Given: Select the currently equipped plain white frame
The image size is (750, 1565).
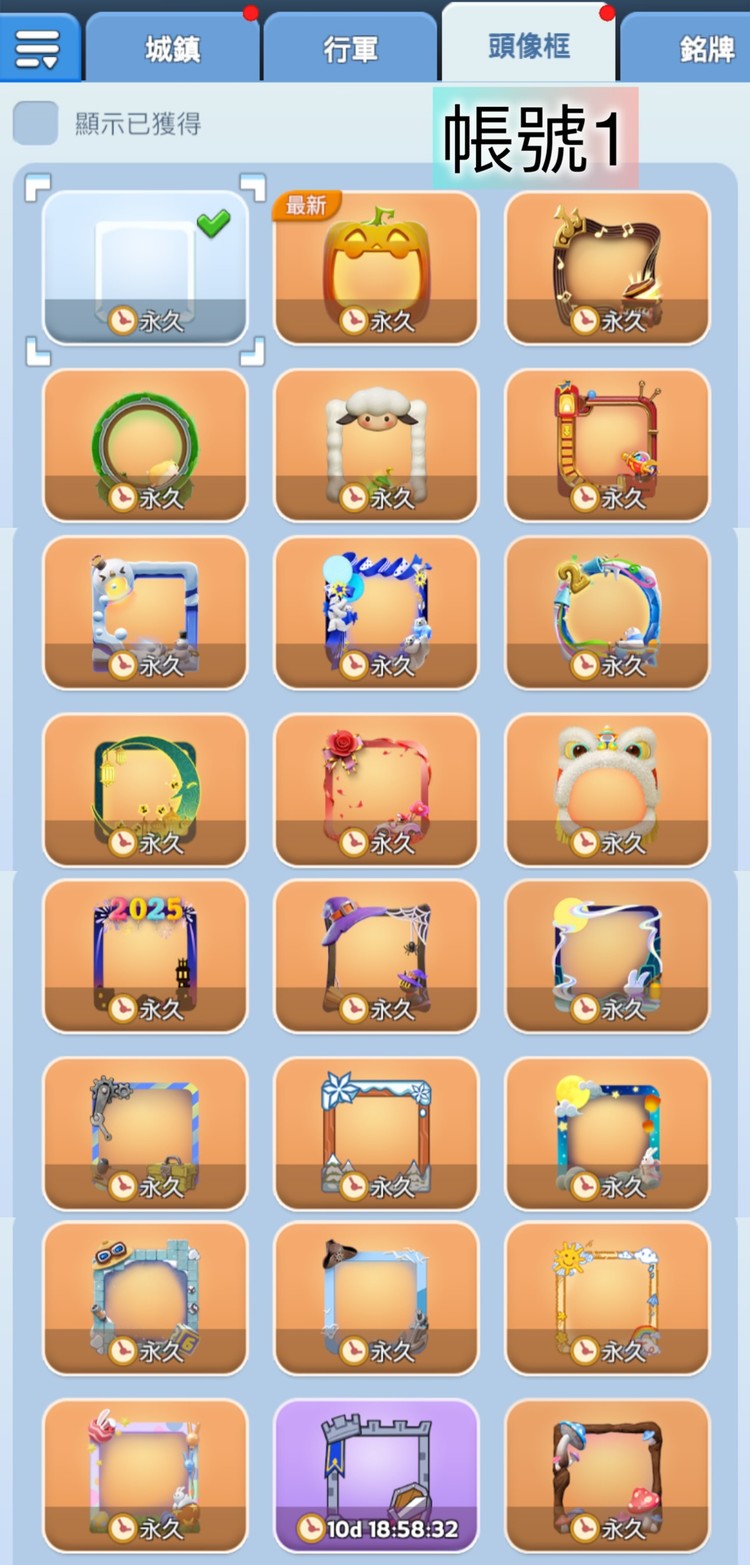Looking at the screenshot, I should (x=145, y=267).
